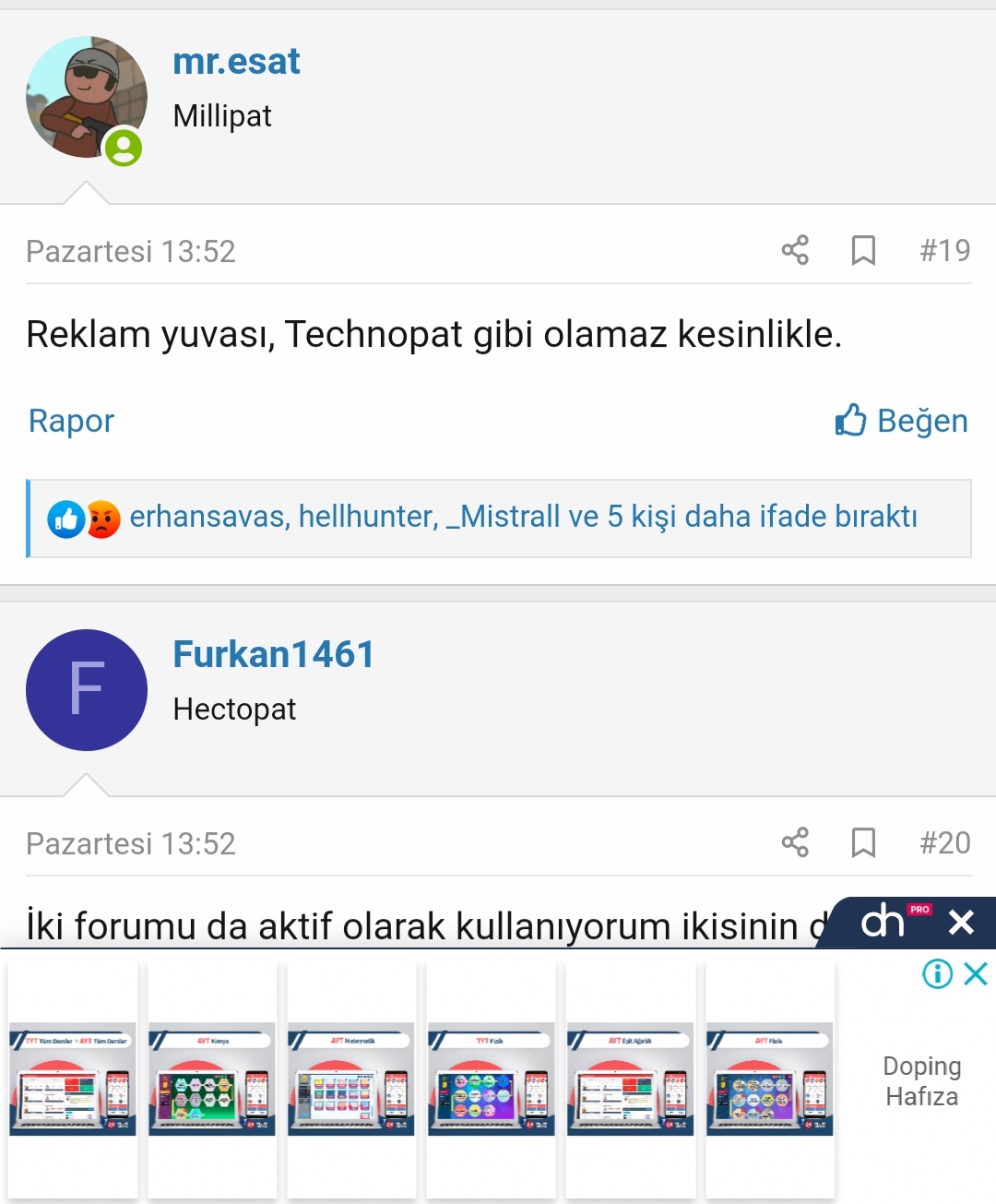
Task: Share post #20
Action: pos(795,842)
